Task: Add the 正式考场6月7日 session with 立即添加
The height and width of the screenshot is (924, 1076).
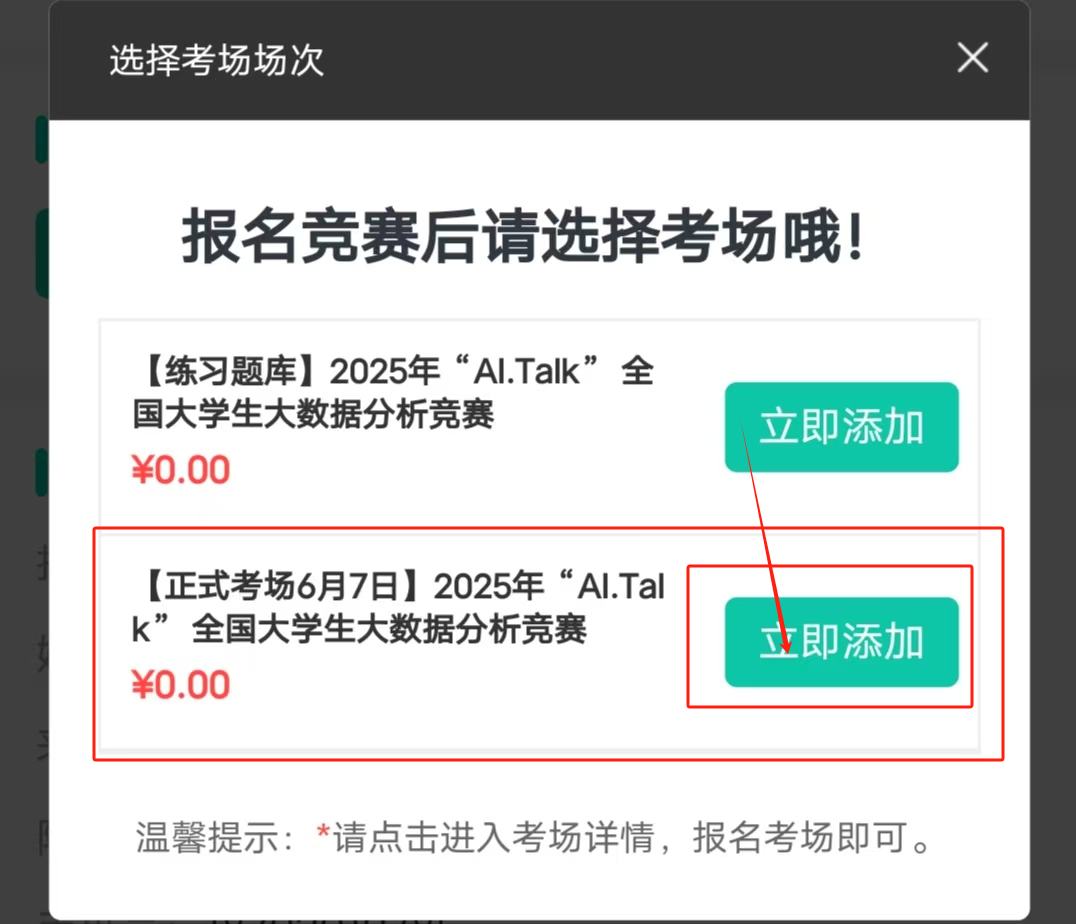Action: pos(841,642)
